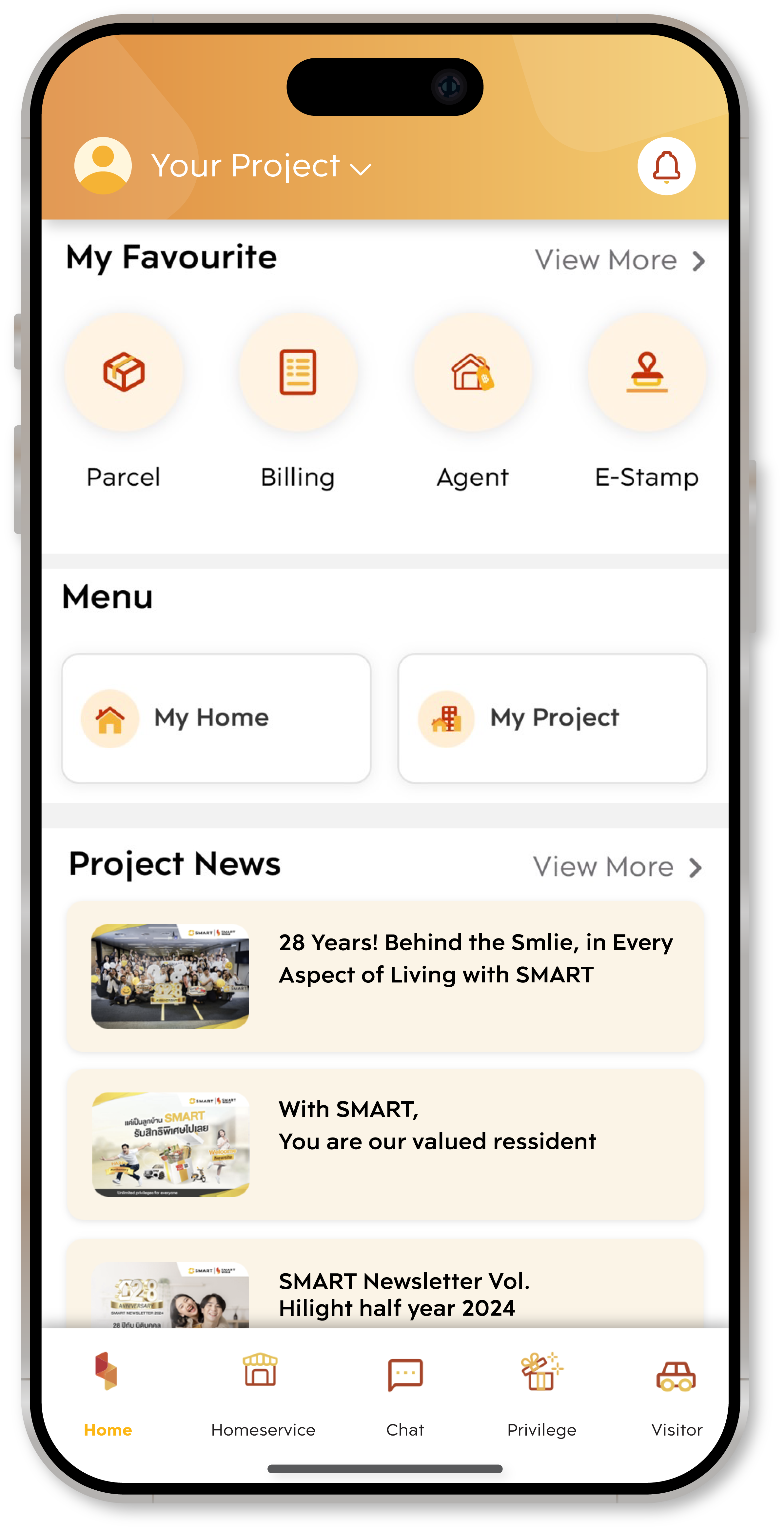This screenshot has width=784, height=1531.
Task: Open the E-Stamp shortcut
Action: (647, 373)
